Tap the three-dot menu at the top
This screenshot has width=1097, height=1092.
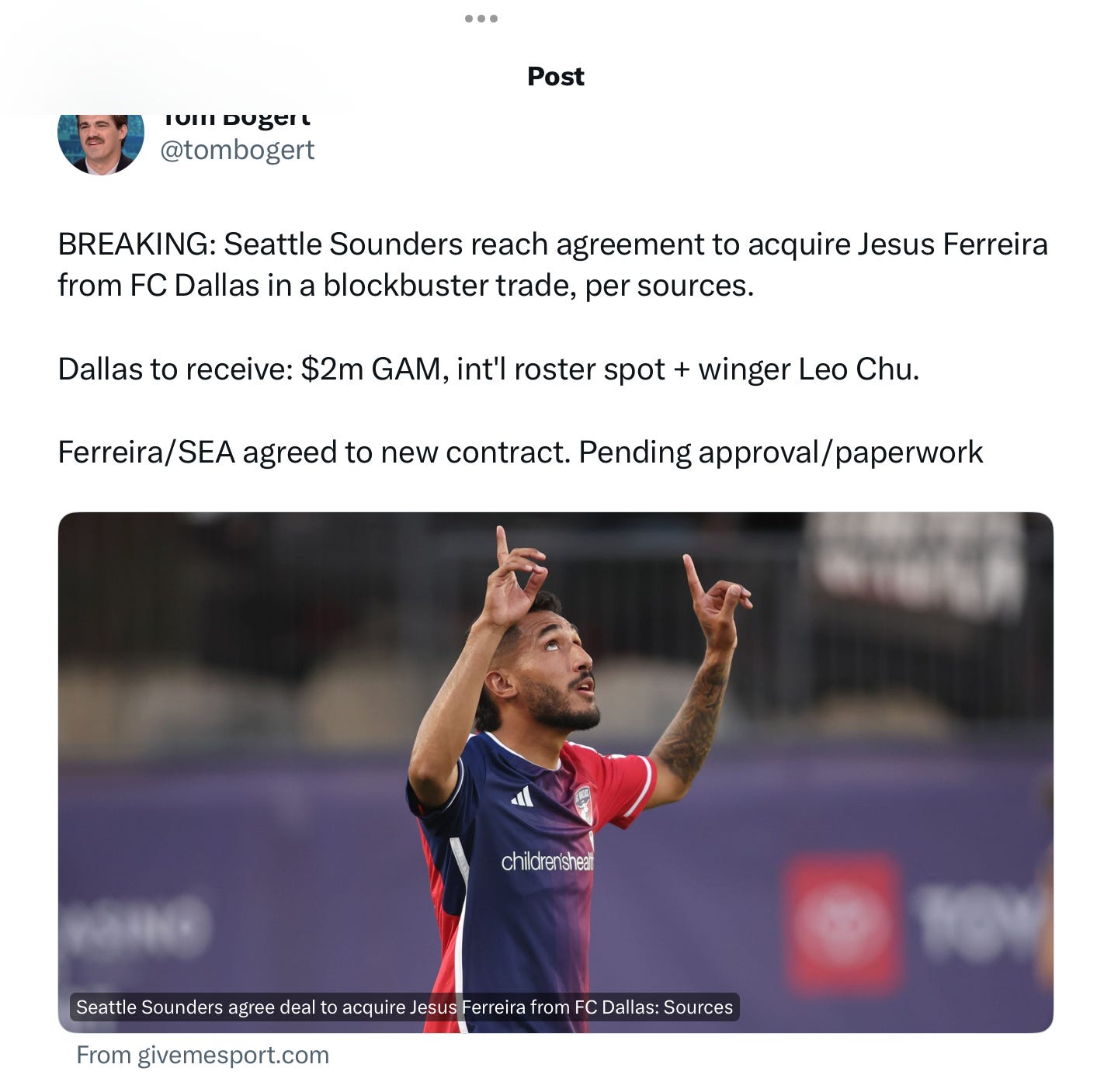(481, 19)
